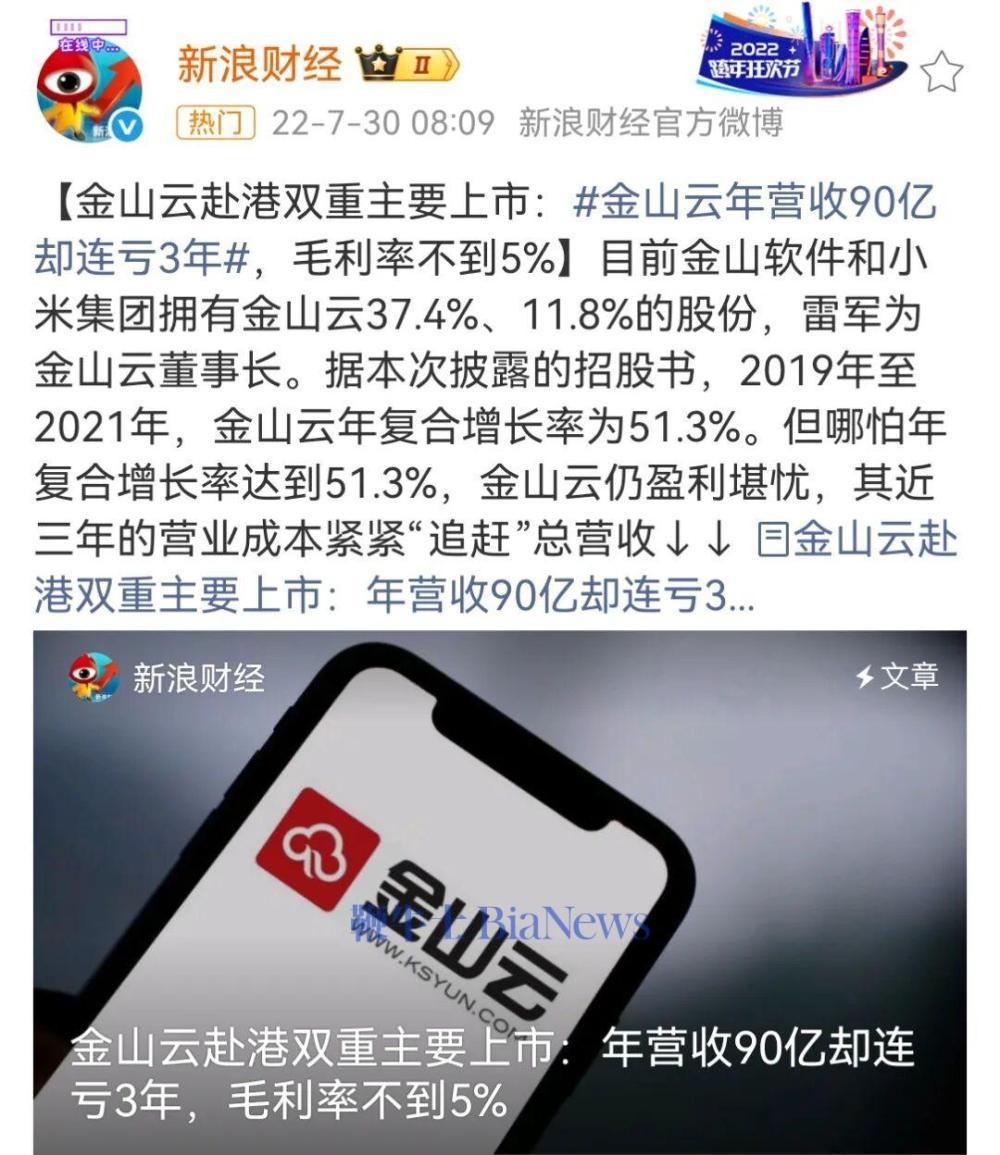Favorite this post with the star icon

click(940, 74)
